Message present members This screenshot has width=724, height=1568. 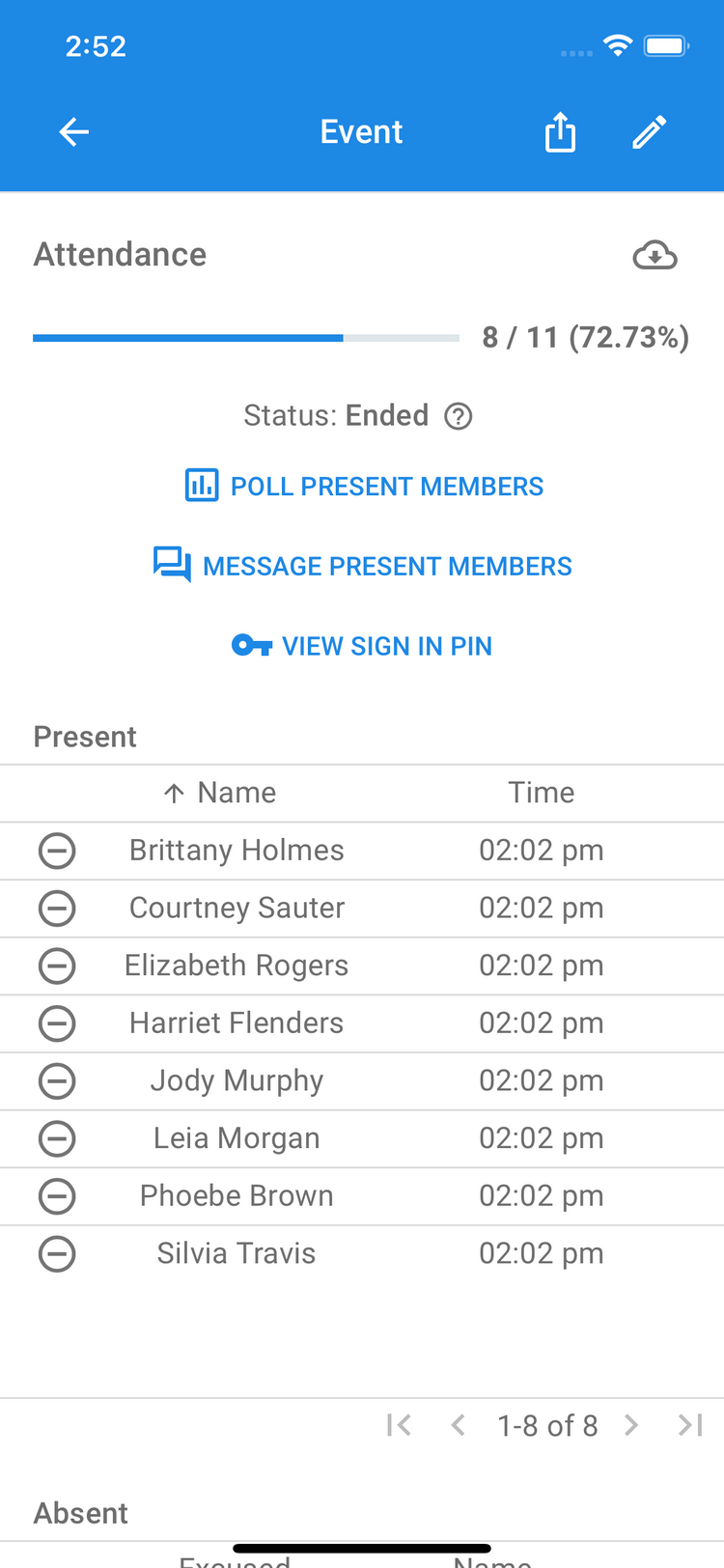pyautogui.click(x=363, y=566)
